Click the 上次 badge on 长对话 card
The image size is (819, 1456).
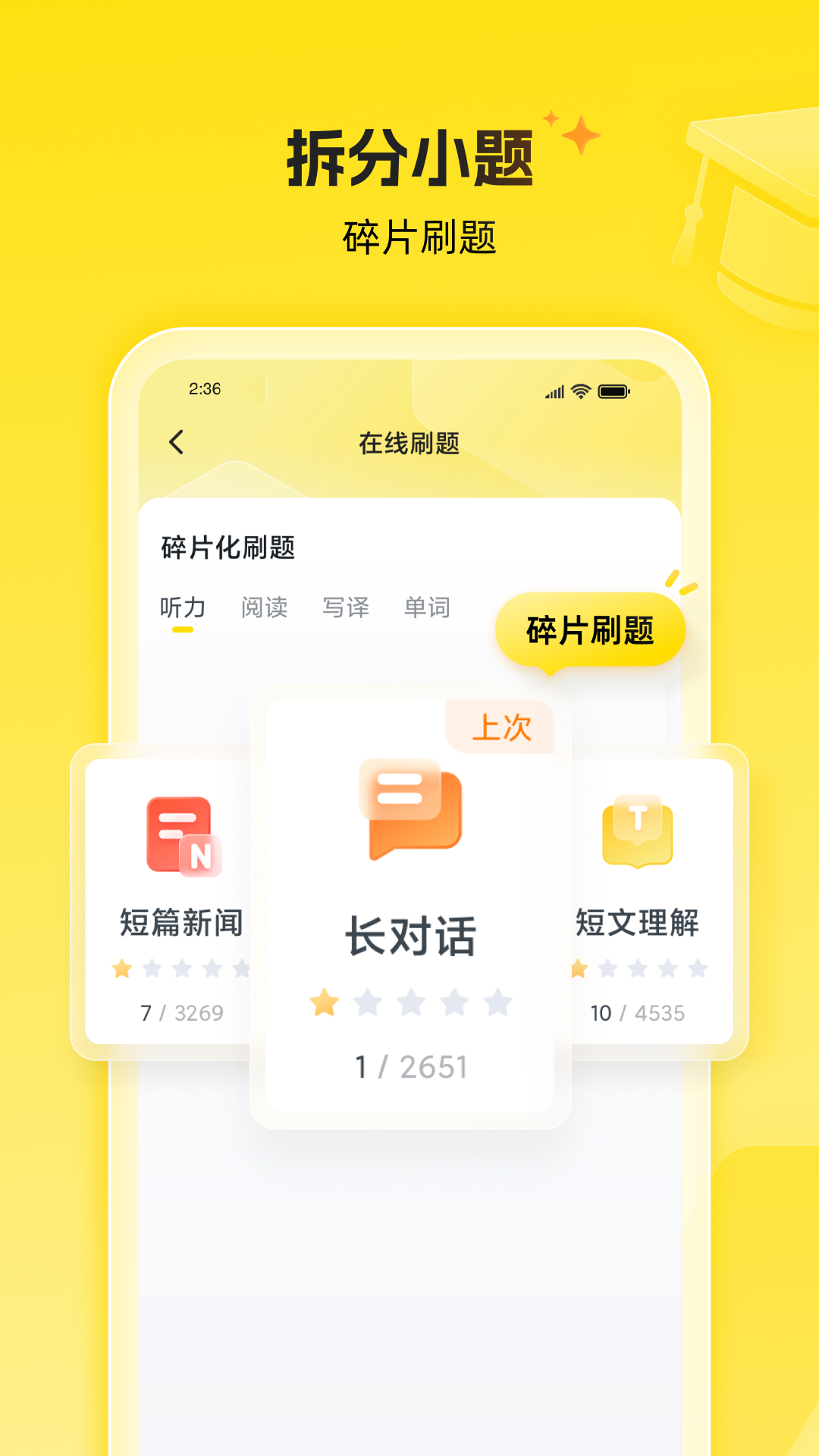click(502, 726)
